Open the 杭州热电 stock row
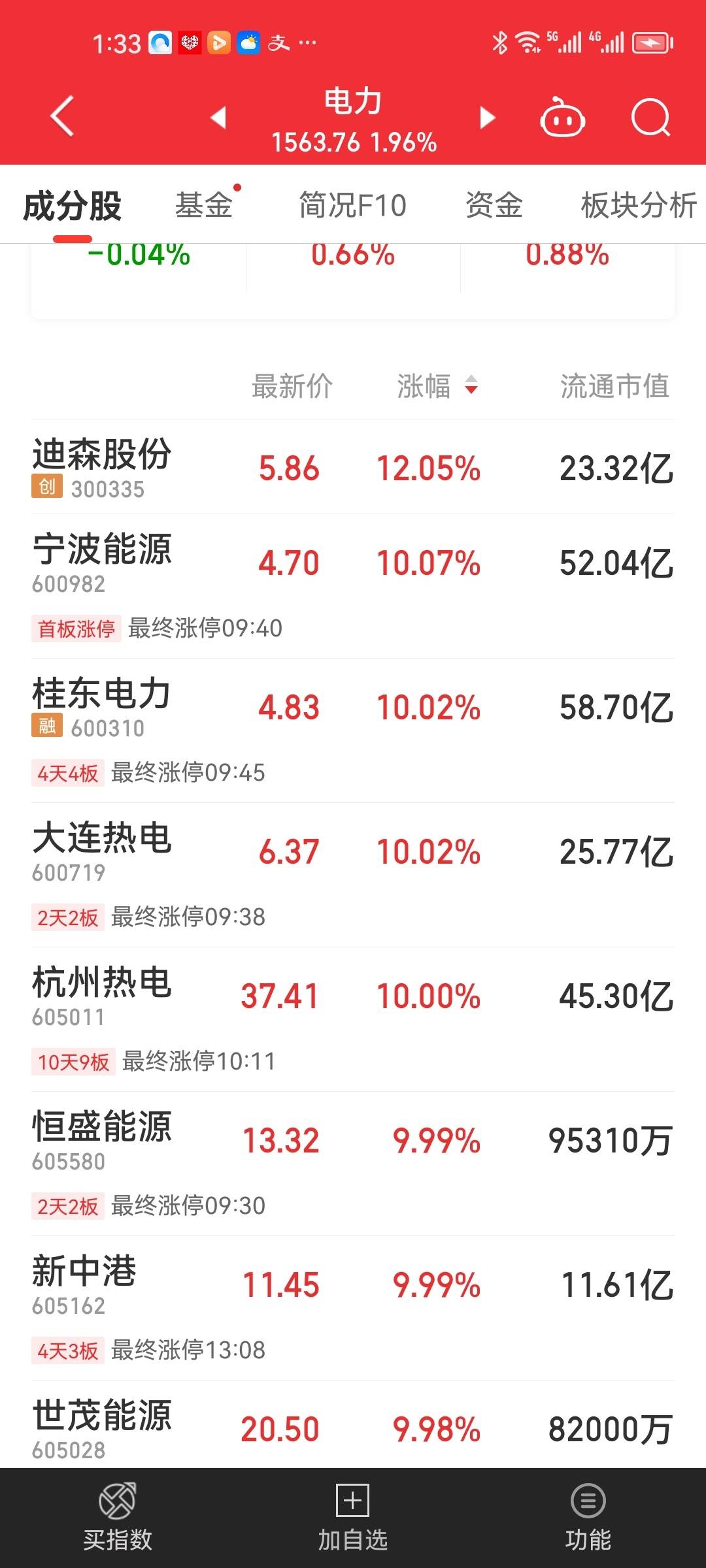This screenshot has height=1568, width=706. (353, 1019)
